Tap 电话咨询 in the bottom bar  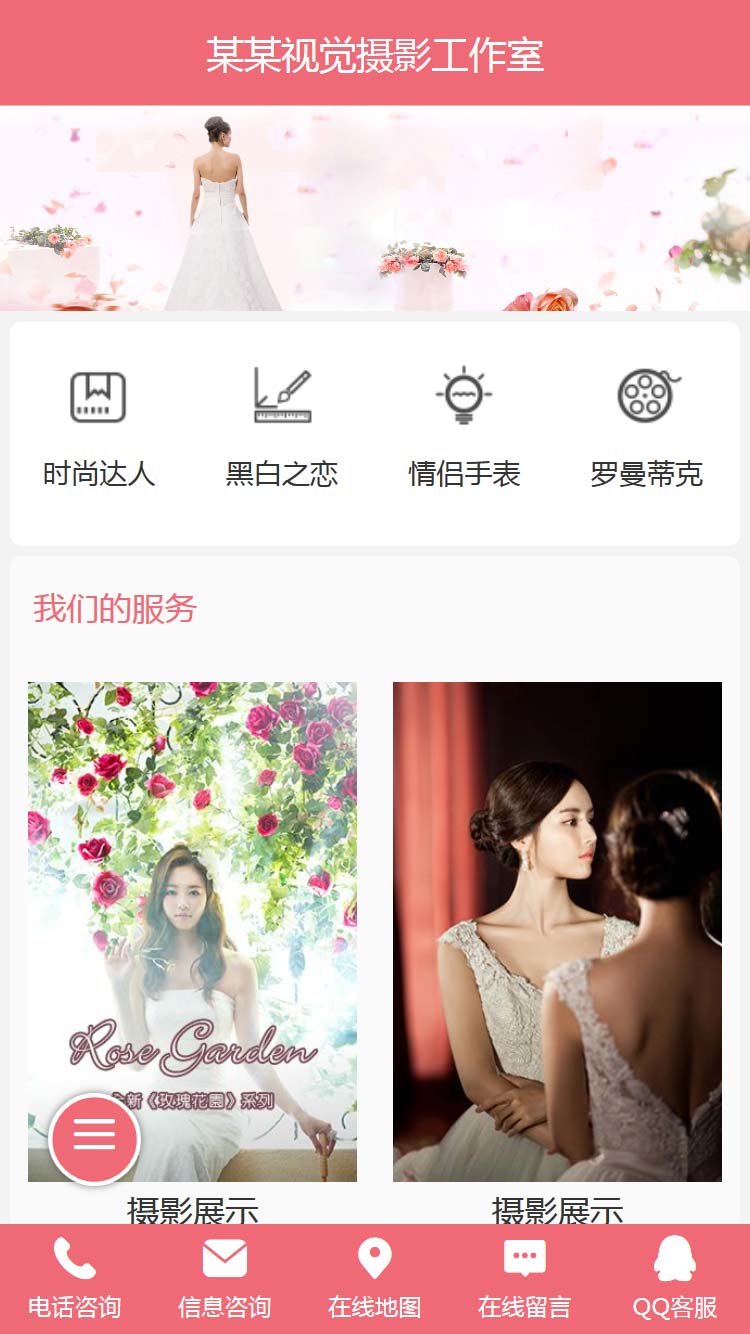(75, 1279)
